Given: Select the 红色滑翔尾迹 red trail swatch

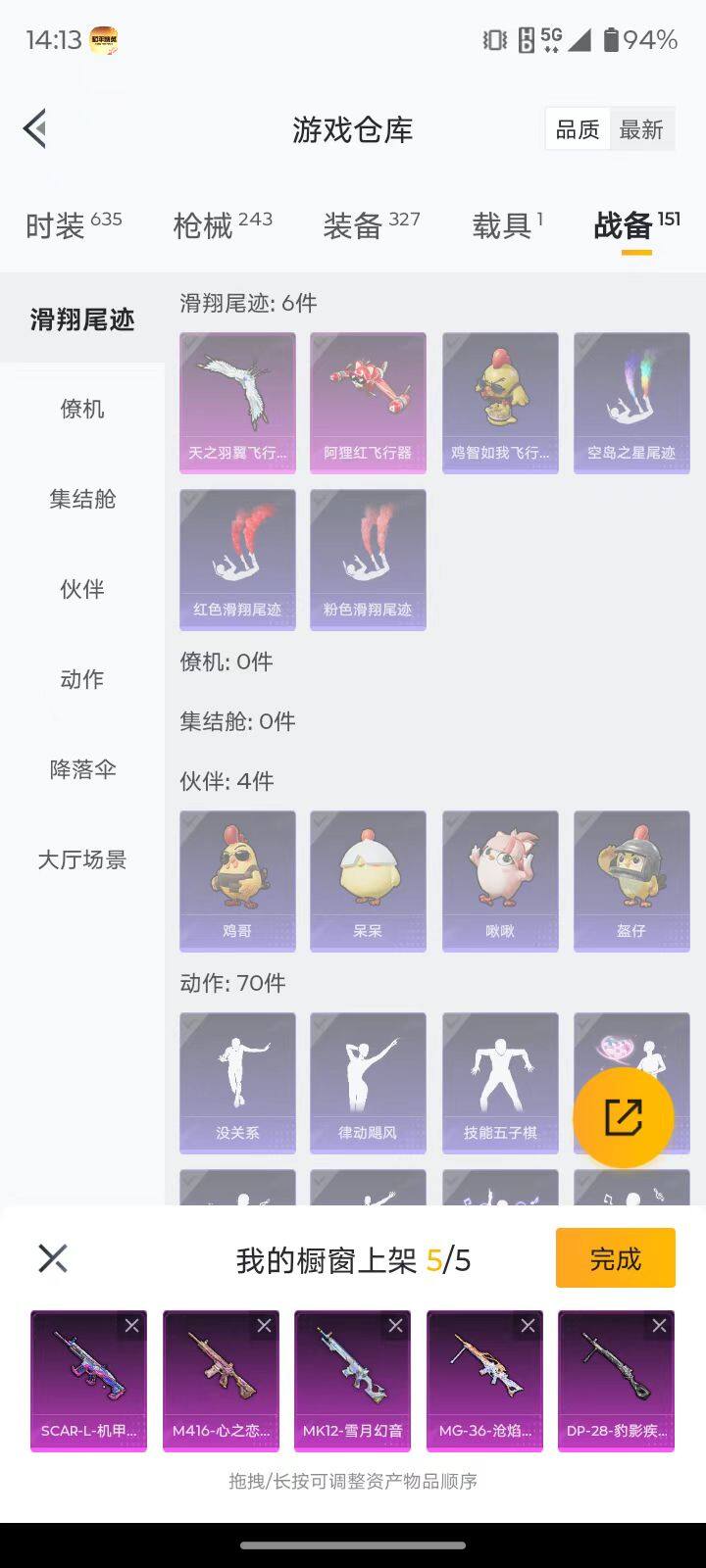Looking at the screenshot, I should coord(236,559).
